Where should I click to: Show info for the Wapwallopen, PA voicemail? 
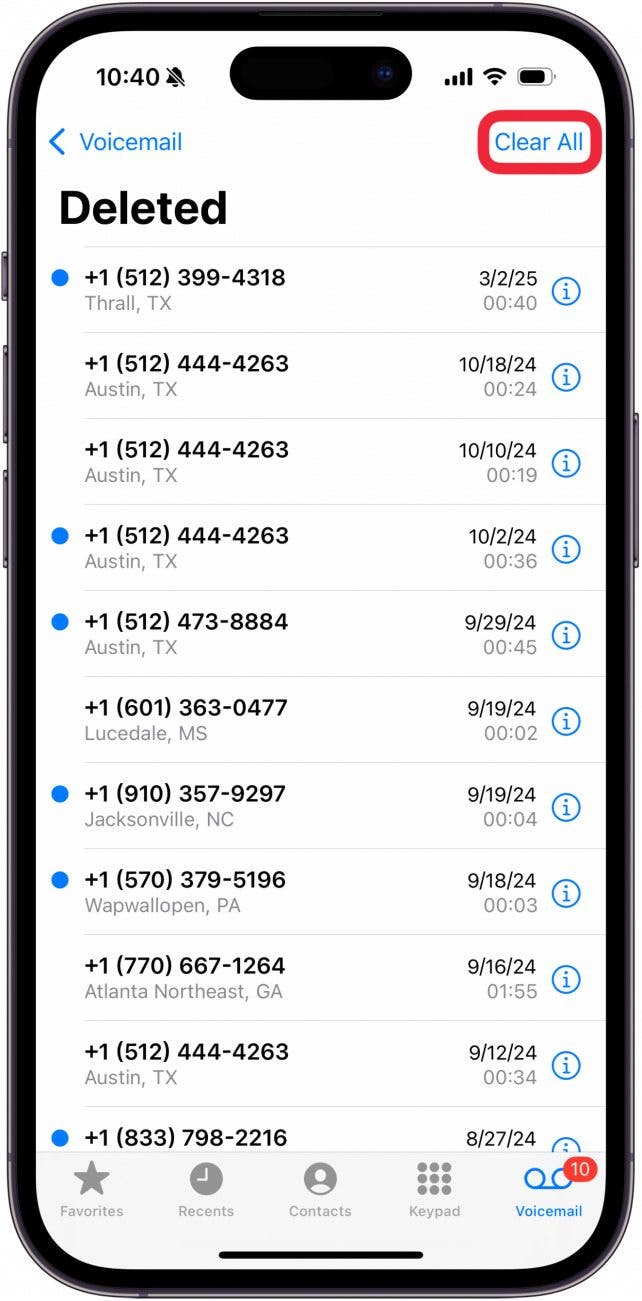[x=566, y=893]
